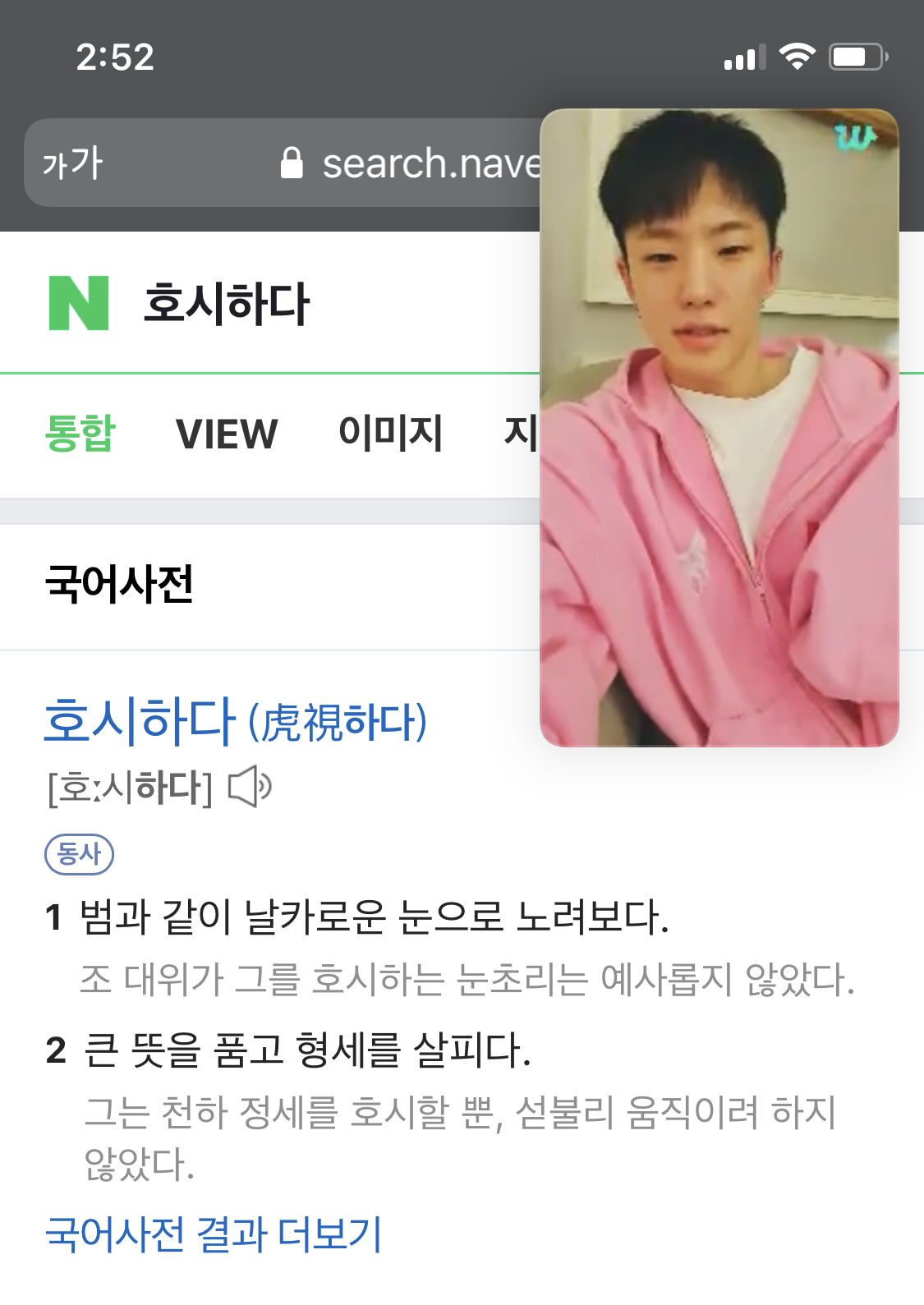This screenshot has width=924, height=1305.
Task: Tap the text size 가가 control
Action: 72,164
